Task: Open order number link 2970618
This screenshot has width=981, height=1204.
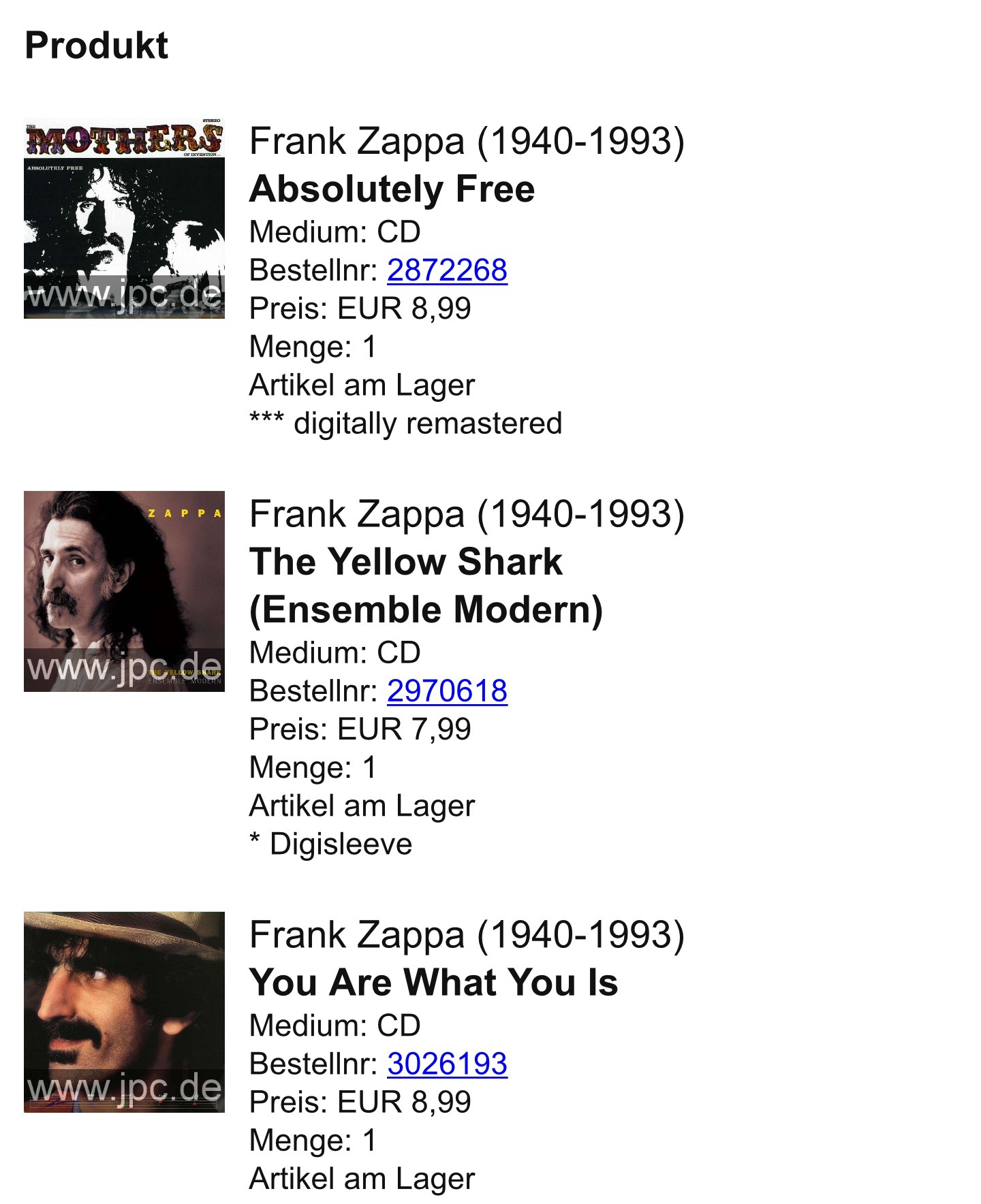Action: [447, 691]
